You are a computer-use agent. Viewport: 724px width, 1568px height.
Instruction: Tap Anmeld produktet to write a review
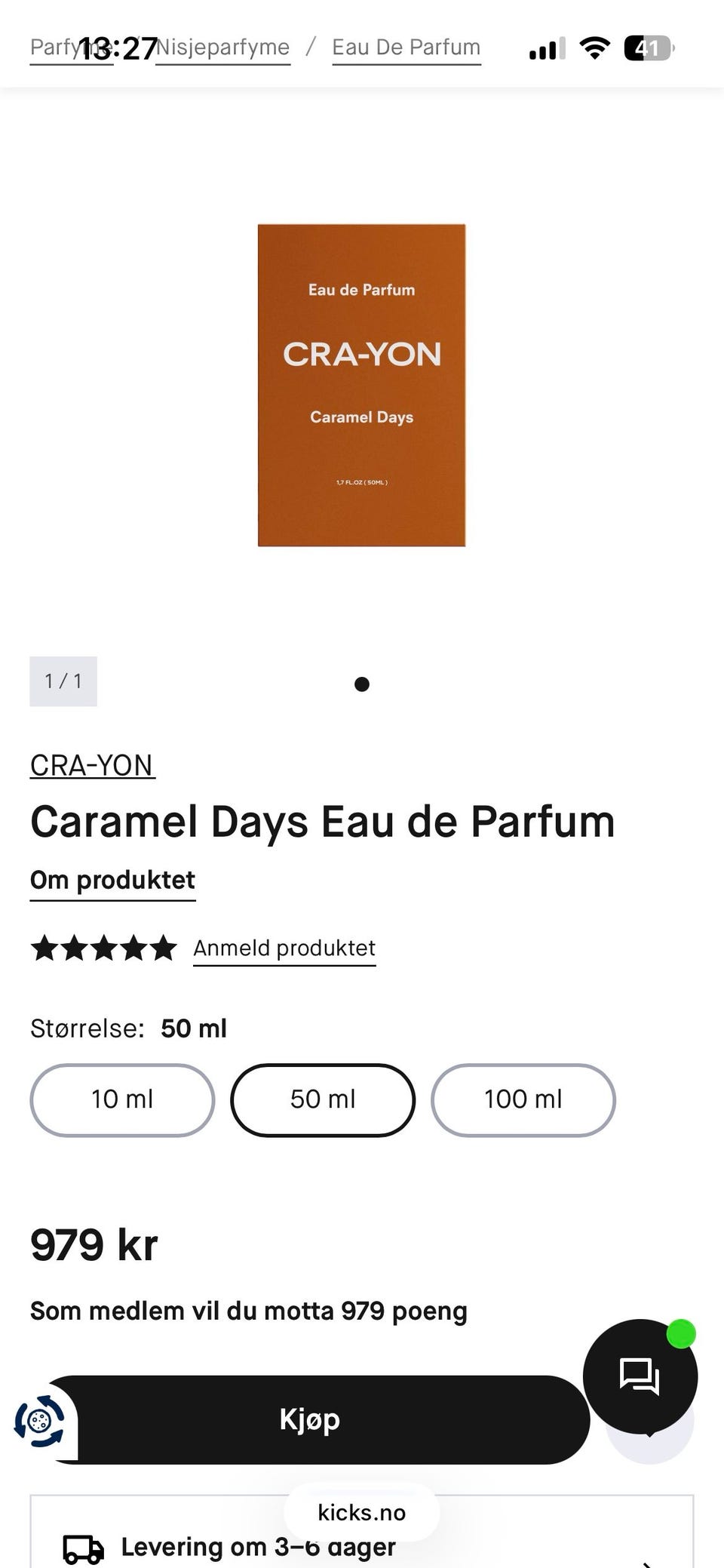click(x=284, y=948)
